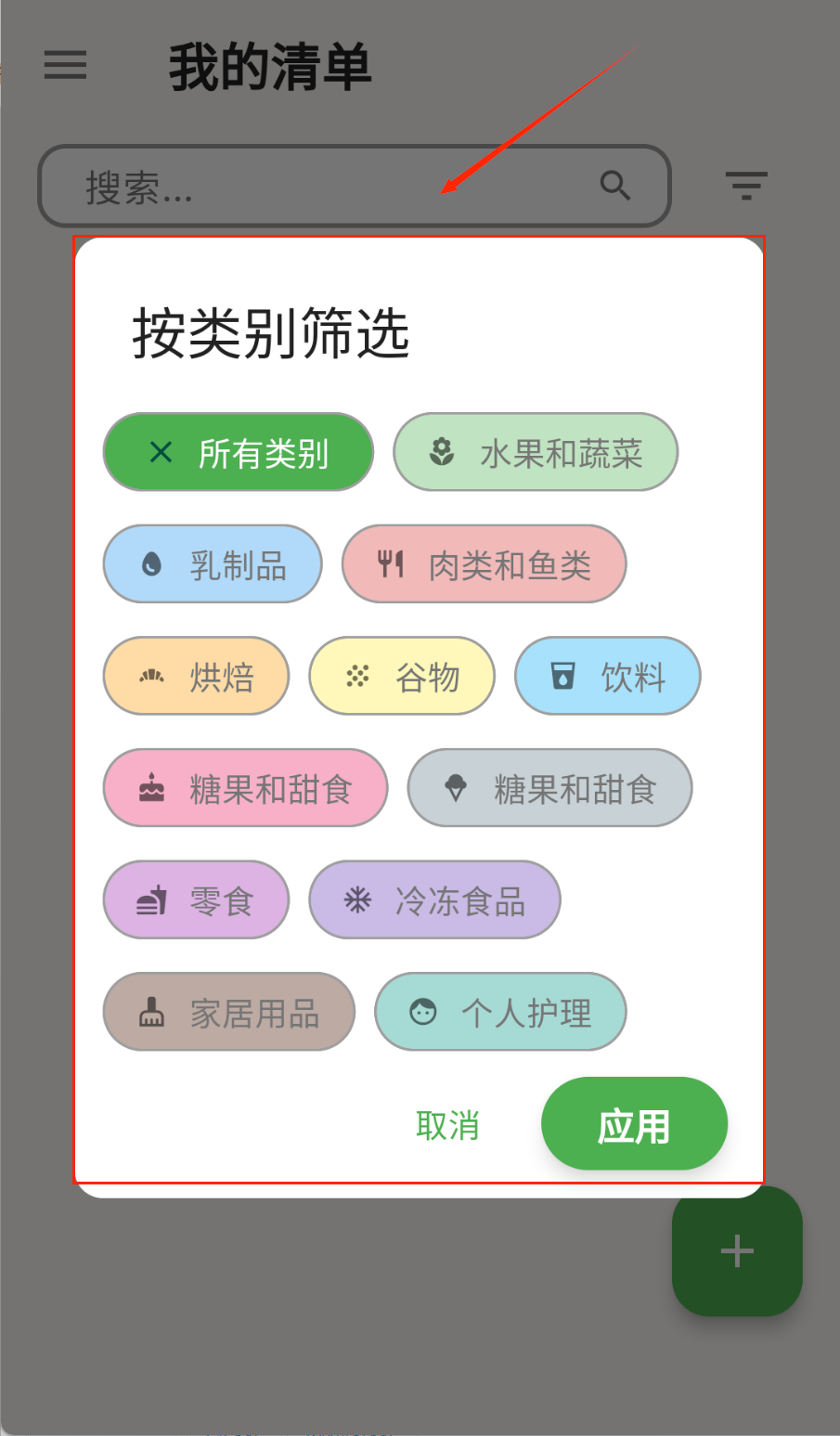Screen dimensions: 840x1436
Task: Choose the 乳制品 chip
Action: click(213, 564)
